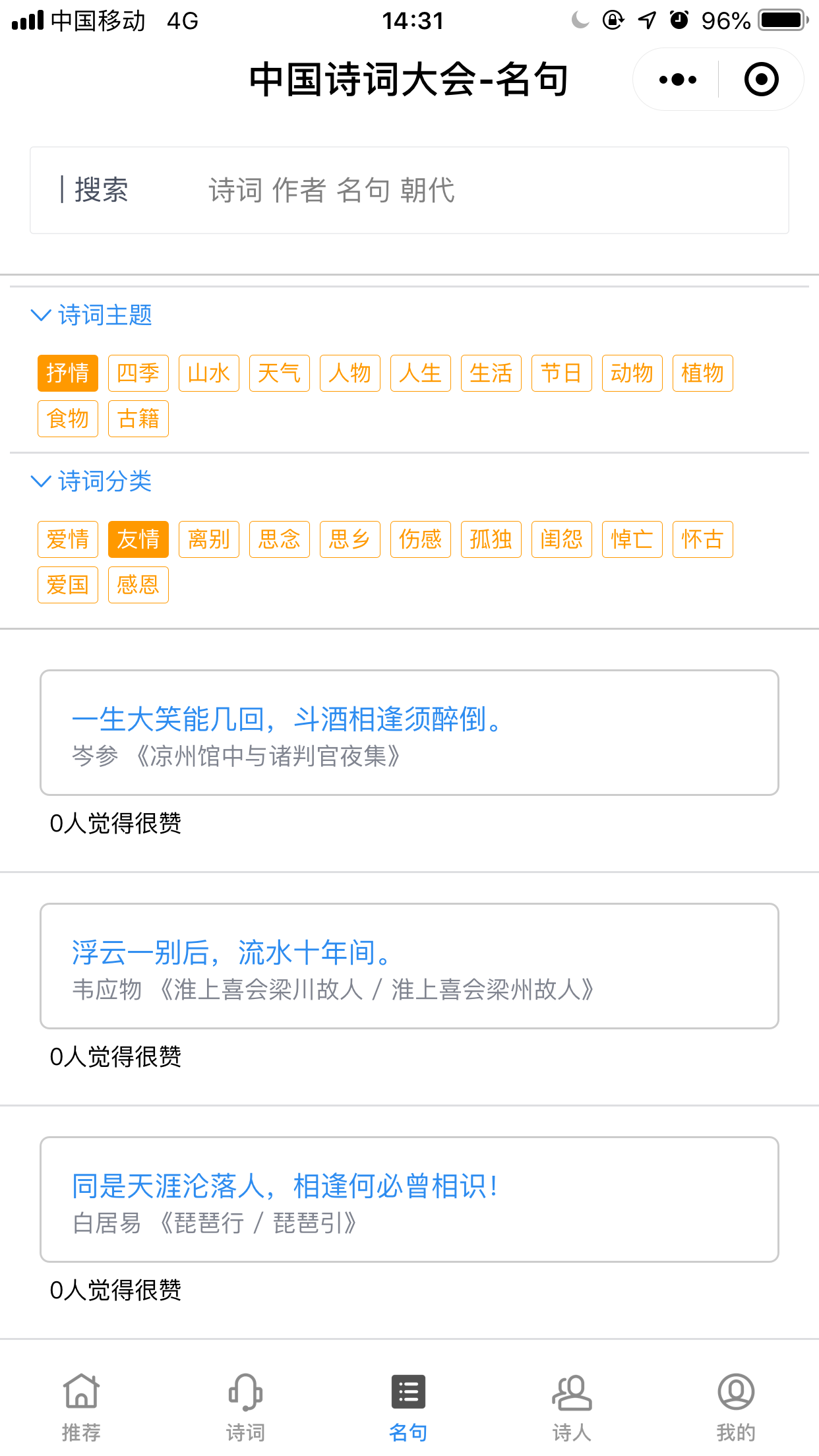Close the mini program with the circle icon
Viewport: 819px width, 1456px height.
[761, 80]
